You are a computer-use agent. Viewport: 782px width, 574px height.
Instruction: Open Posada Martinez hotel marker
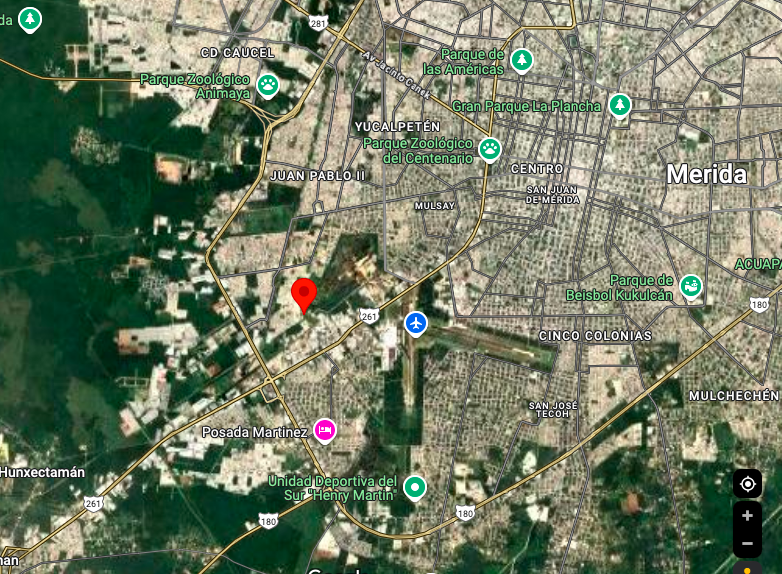click(325, 430)
